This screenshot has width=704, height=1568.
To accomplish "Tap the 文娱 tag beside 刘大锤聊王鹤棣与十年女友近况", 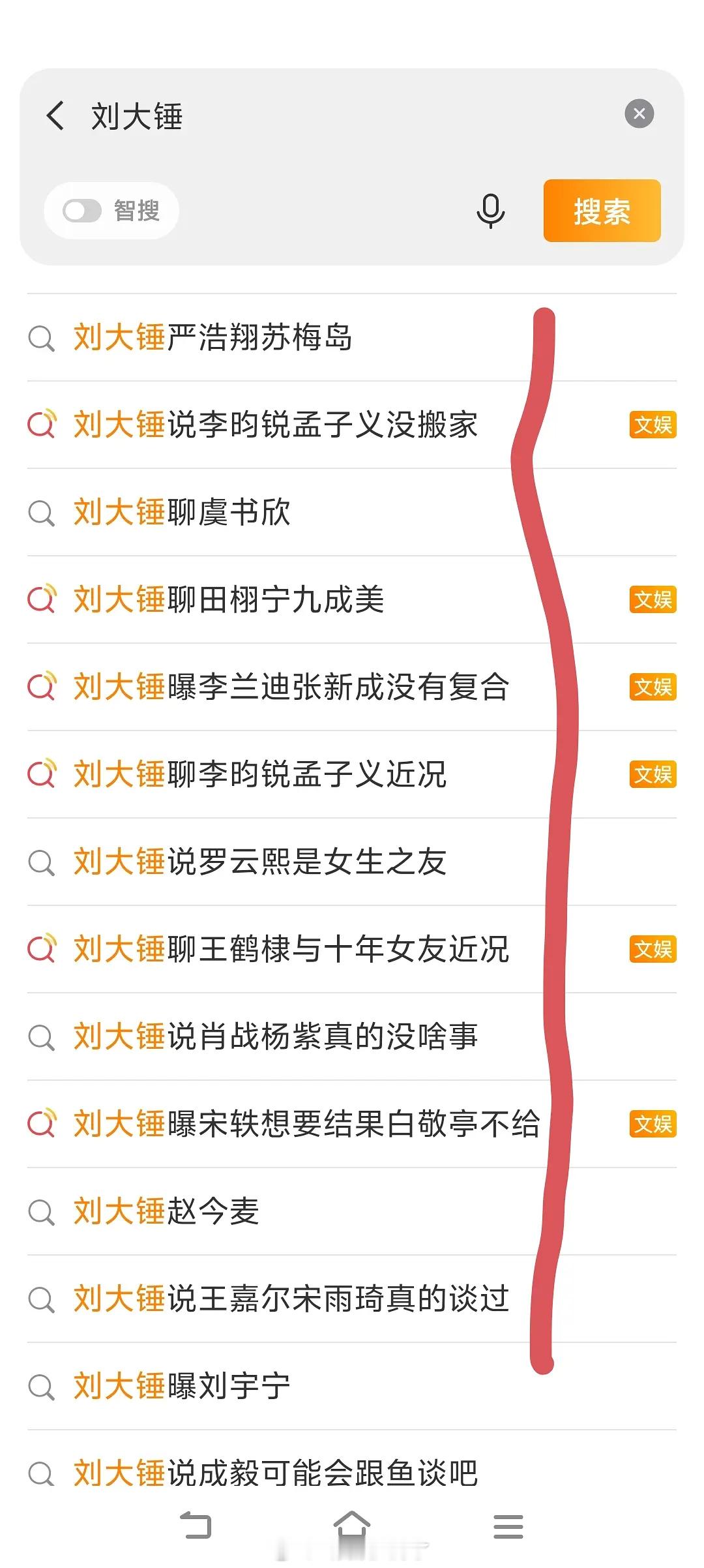I will pos(653,950).
